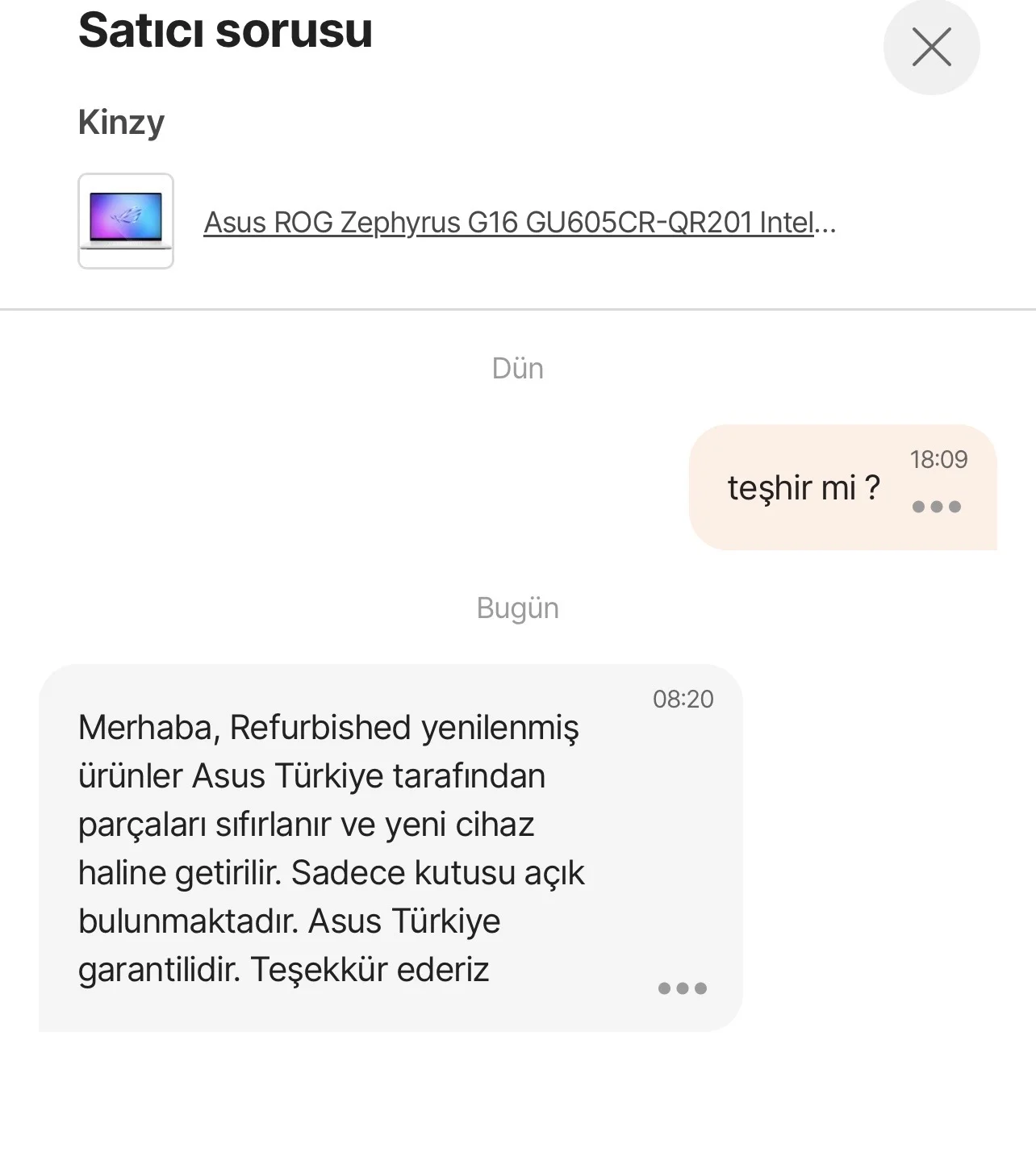This screenshot has width=1036, height=1153.
Task: Open the Asus ROG Zephyrus G16 product link
Action: point(520,222)
